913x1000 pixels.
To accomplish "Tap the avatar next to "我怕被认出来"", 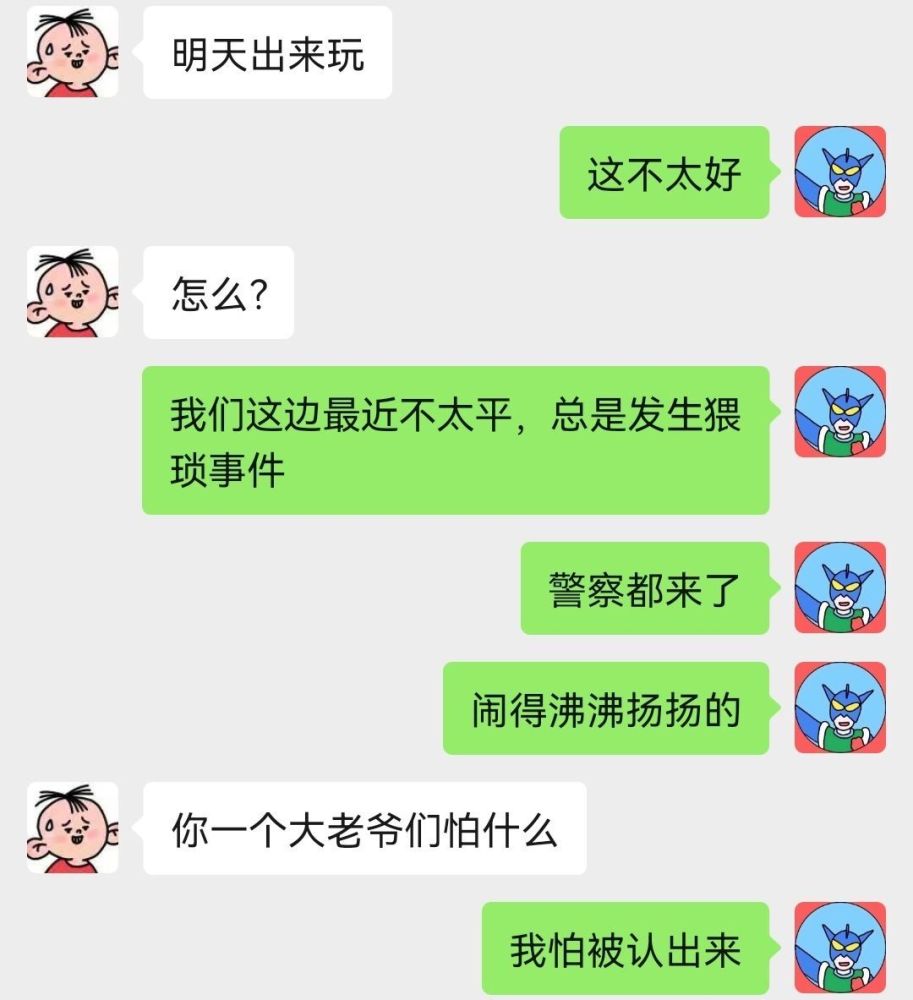I will pyautogui.click(x=840, y=948).
